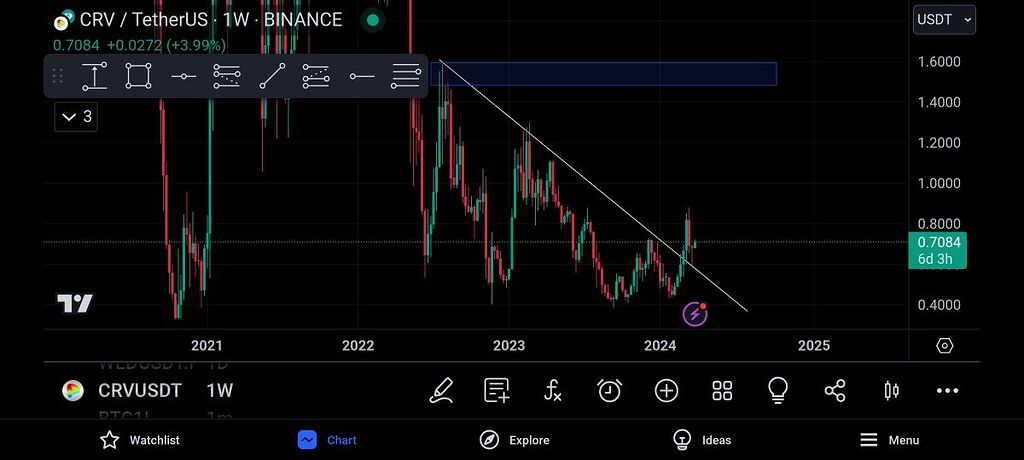Open the chart layout grid
1024x460 pixels.
pyautogui.click(x=722, y=391)
